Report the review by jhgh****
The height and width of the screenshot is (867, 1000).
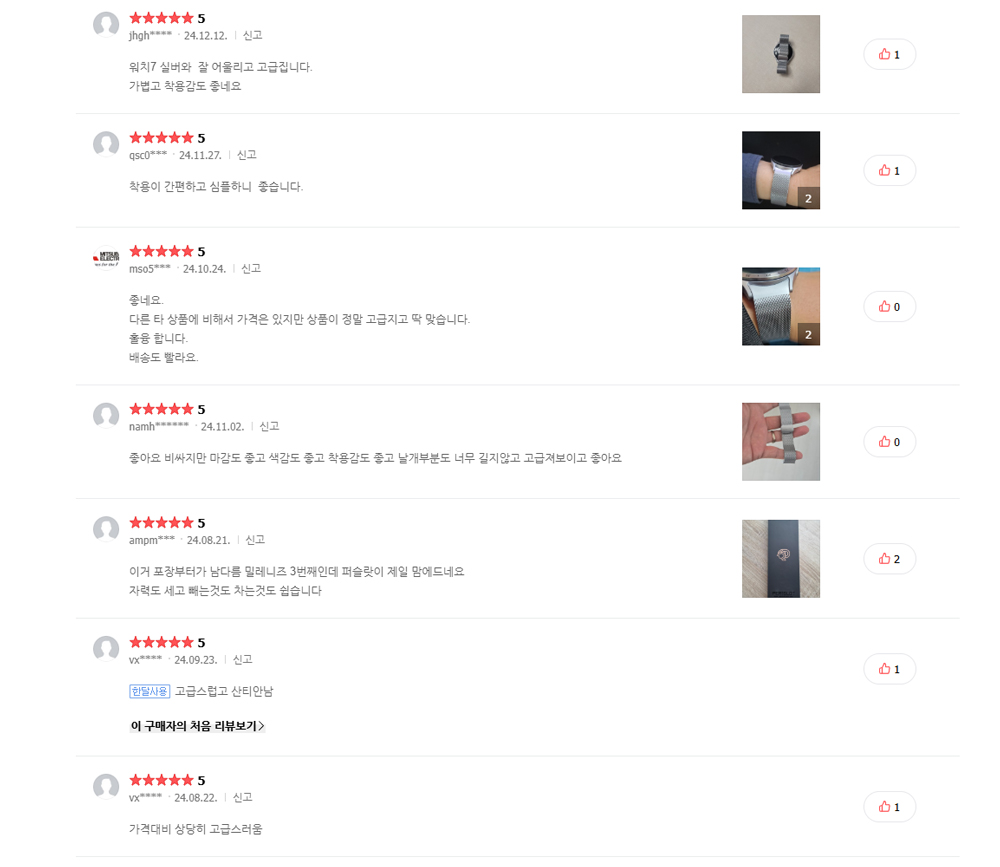coord(252,35)
